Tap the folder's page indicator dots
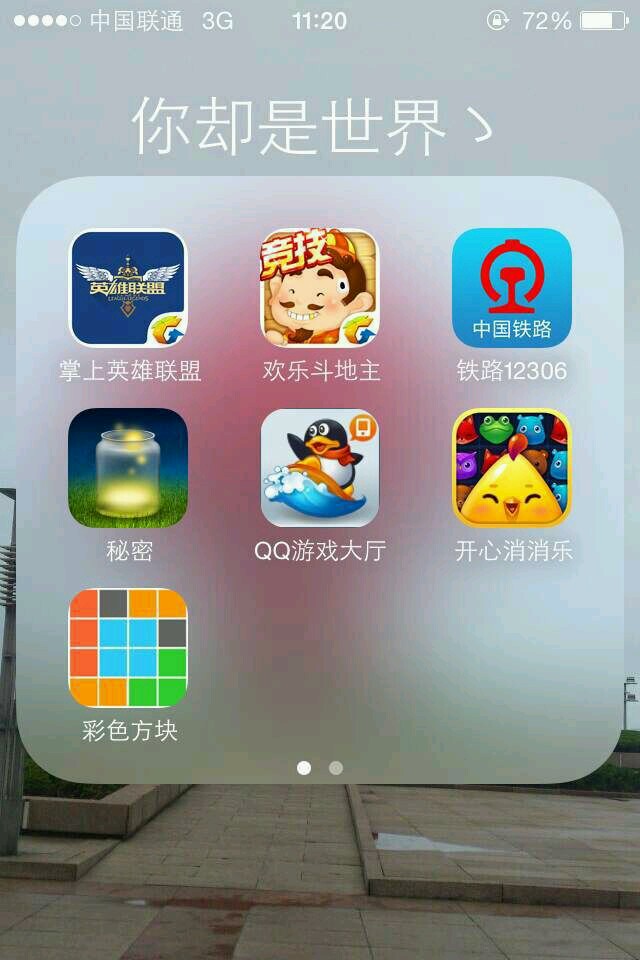The width and height of the screenshot is (640, 960). [x=320, y=768]
